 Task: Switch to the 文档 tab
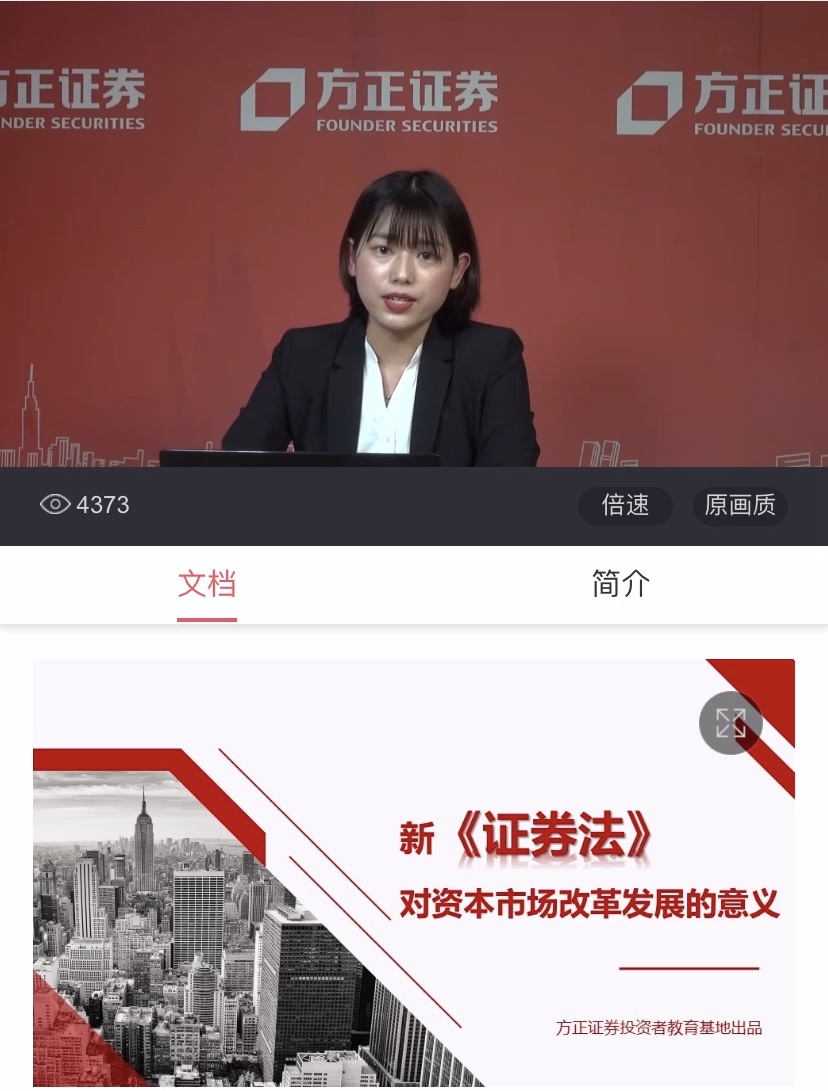pos(207,584)
